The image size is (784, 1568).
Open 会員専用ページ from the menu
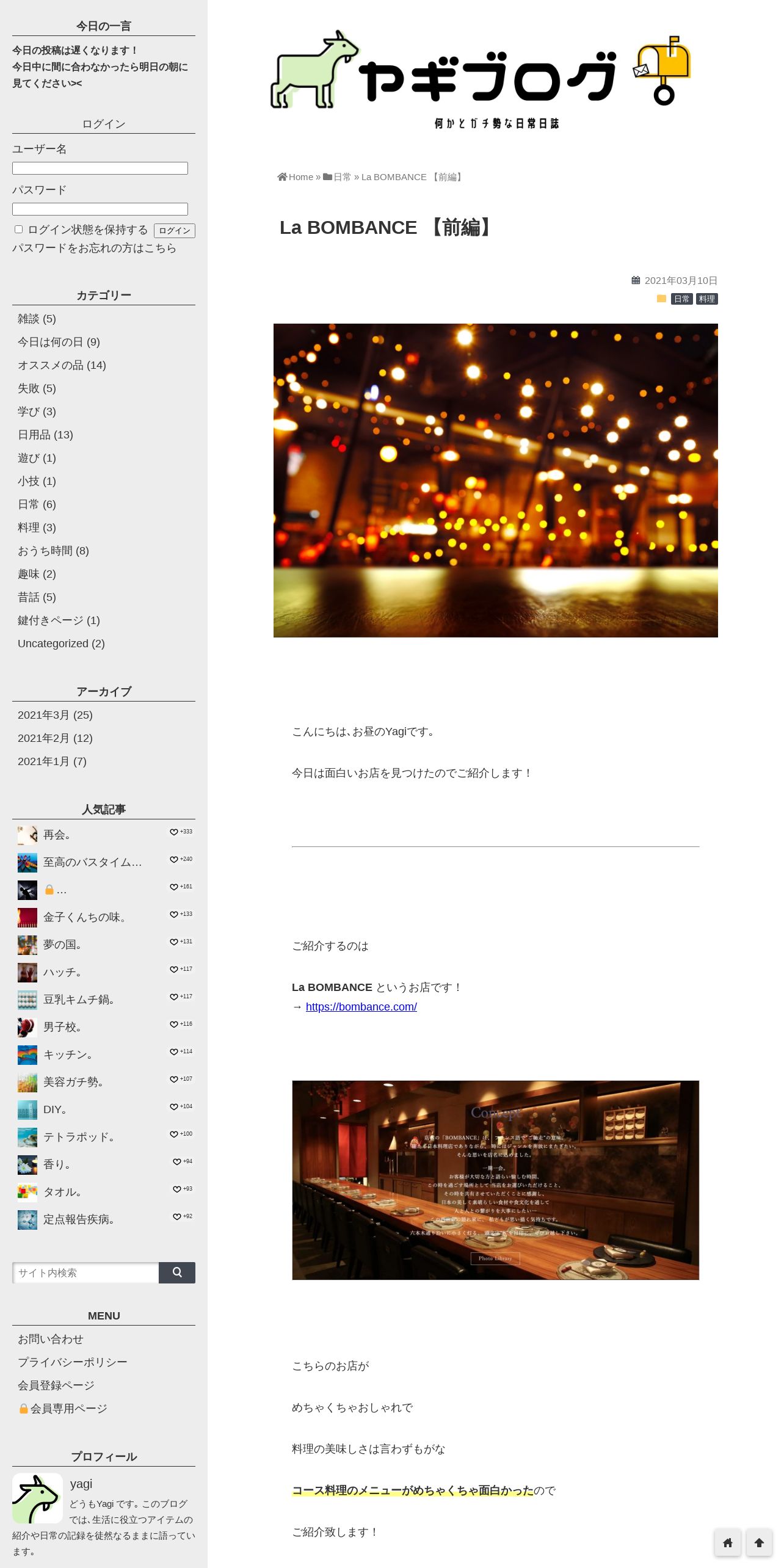(x=63, y=1409)
